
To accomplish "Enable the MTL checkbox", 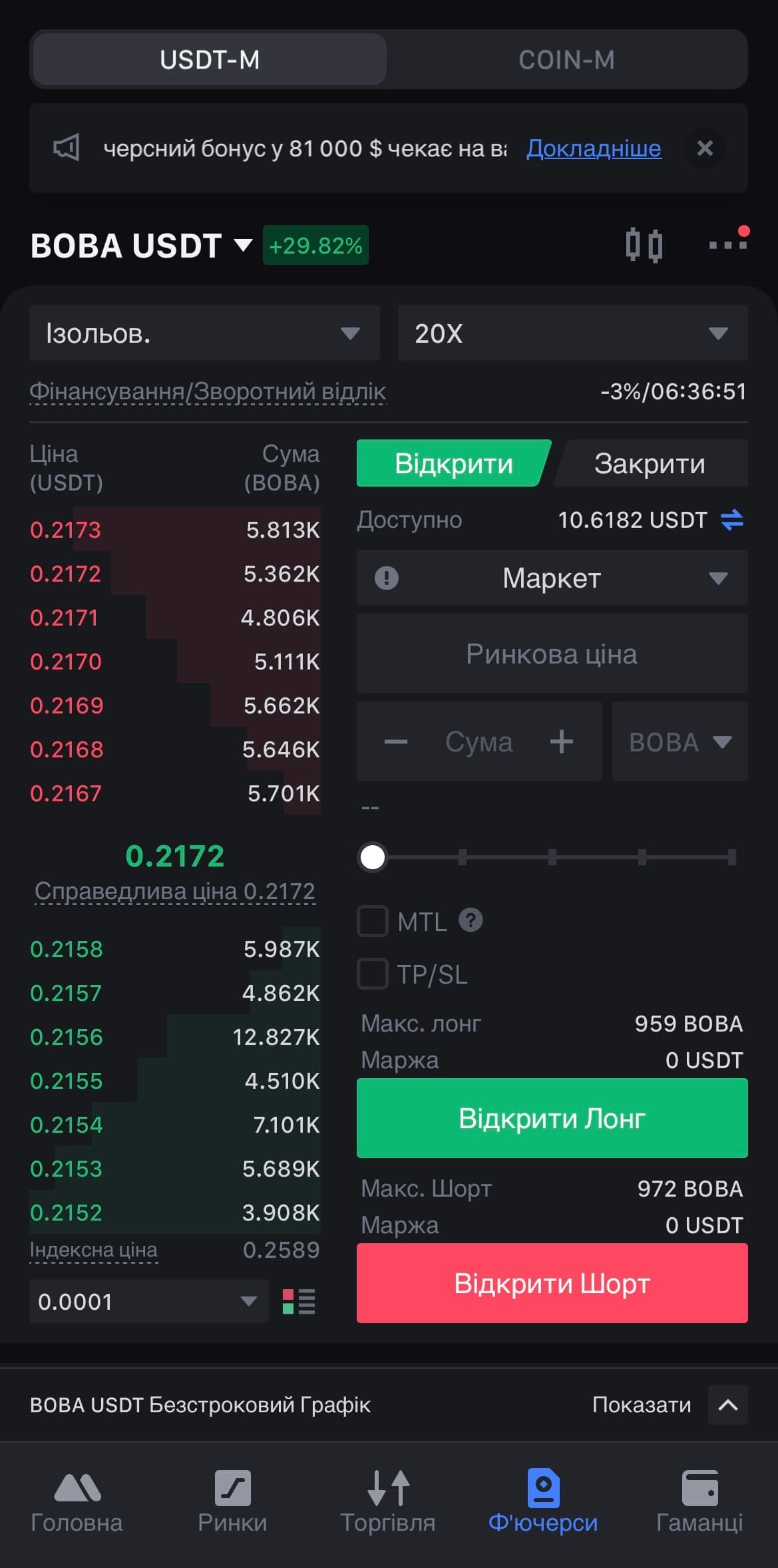I will pyautogui.click(x=373, y=922).
